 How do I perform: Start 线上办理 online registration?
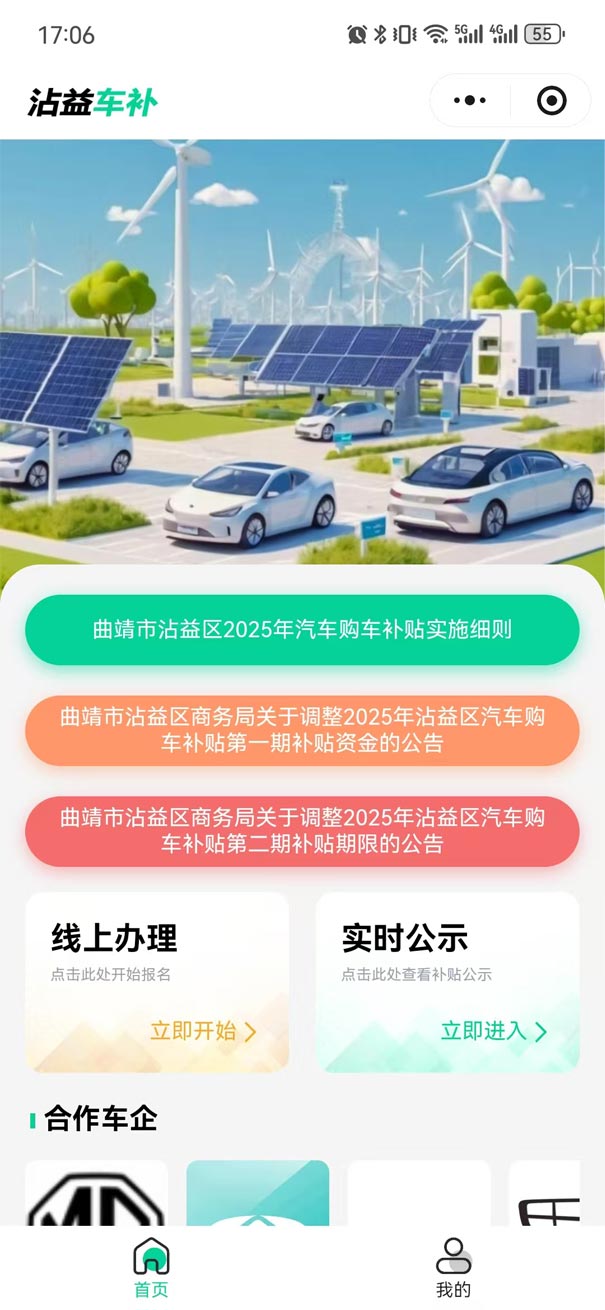click(157, 982)
